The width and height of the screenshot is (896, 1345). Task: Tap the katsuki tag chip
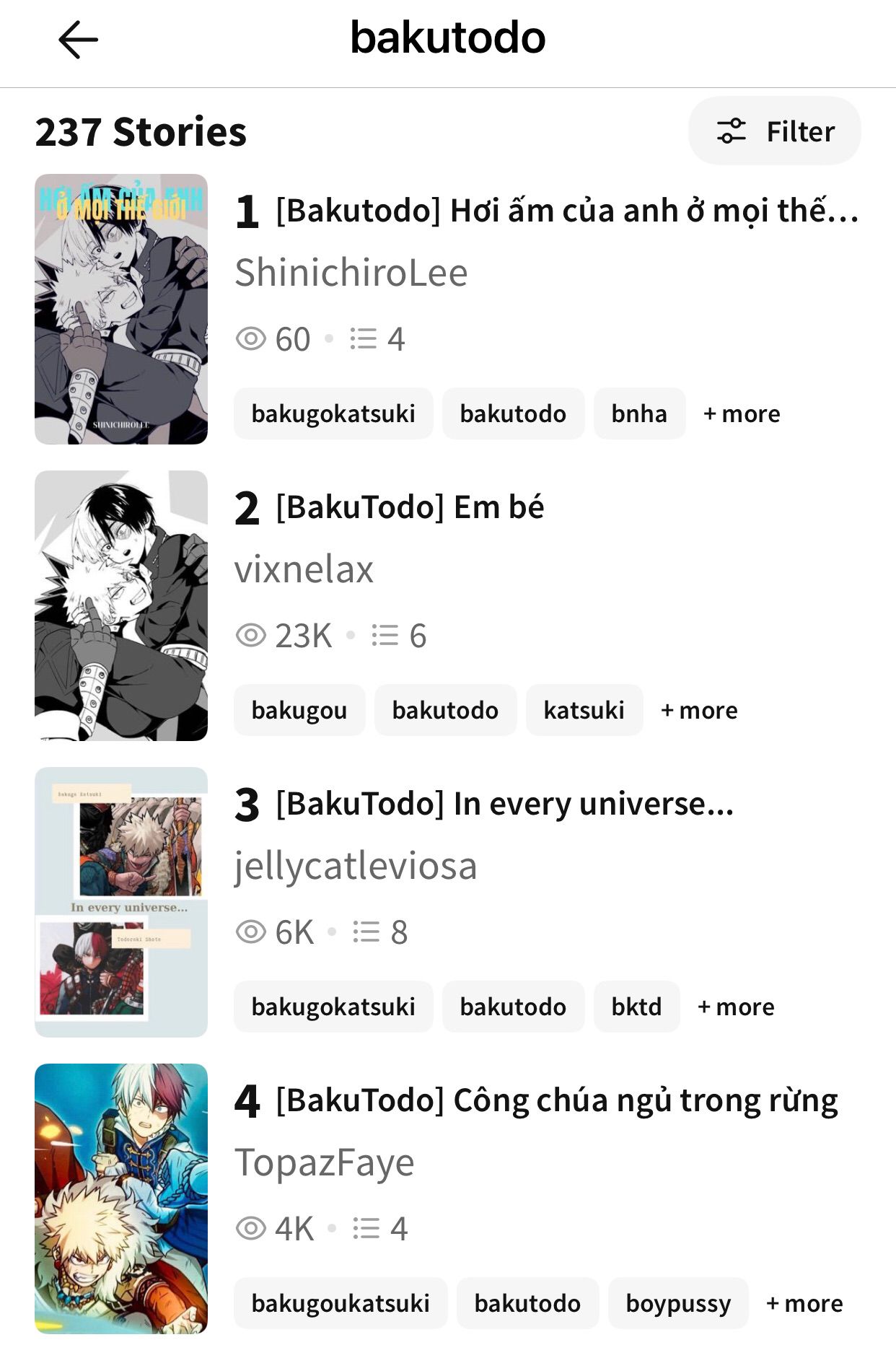(x=584, y=710)
